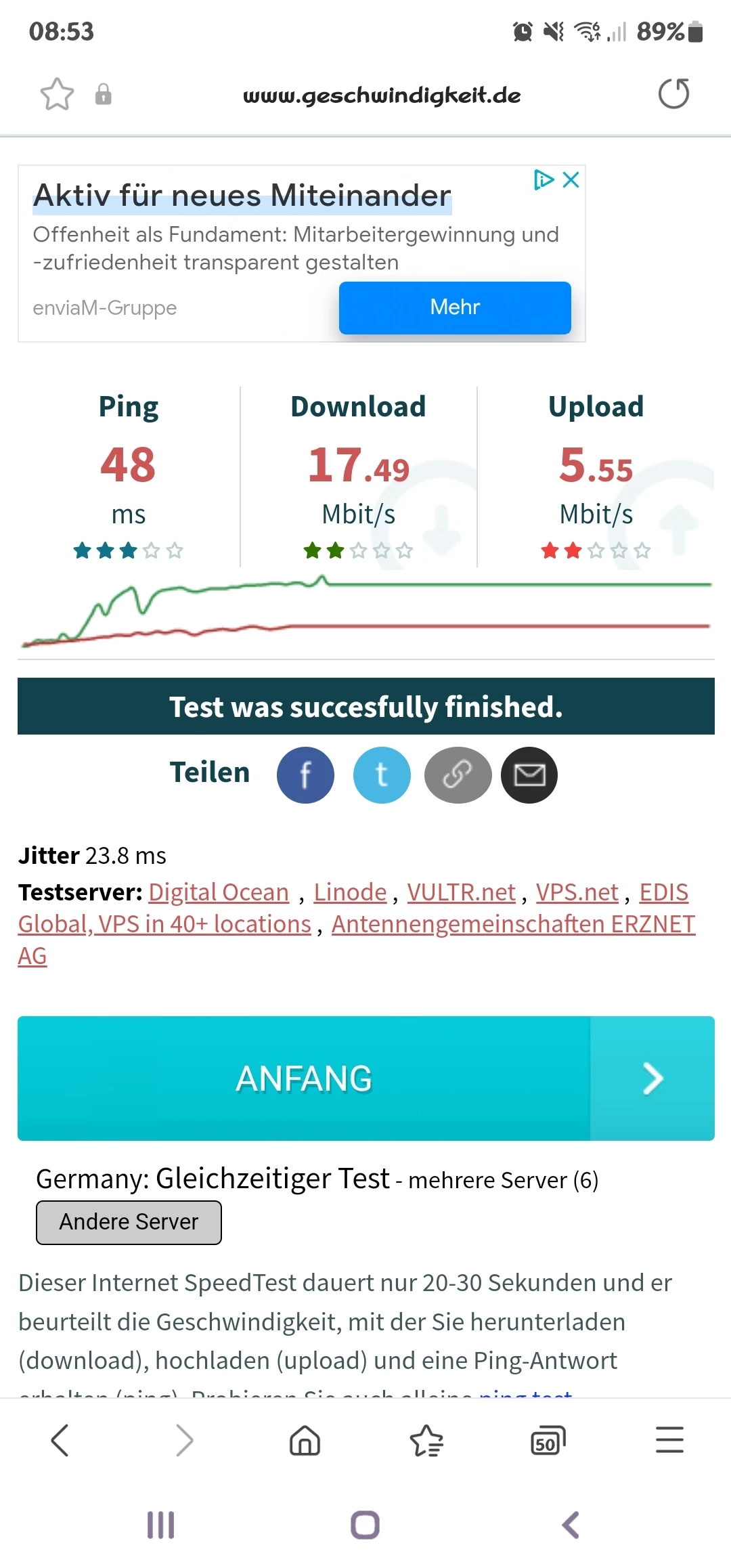This screenshot has width=731, height=1568.
Task: Tap the address bar showing www.geschwindigkeit.de
Action: [382, 95]
